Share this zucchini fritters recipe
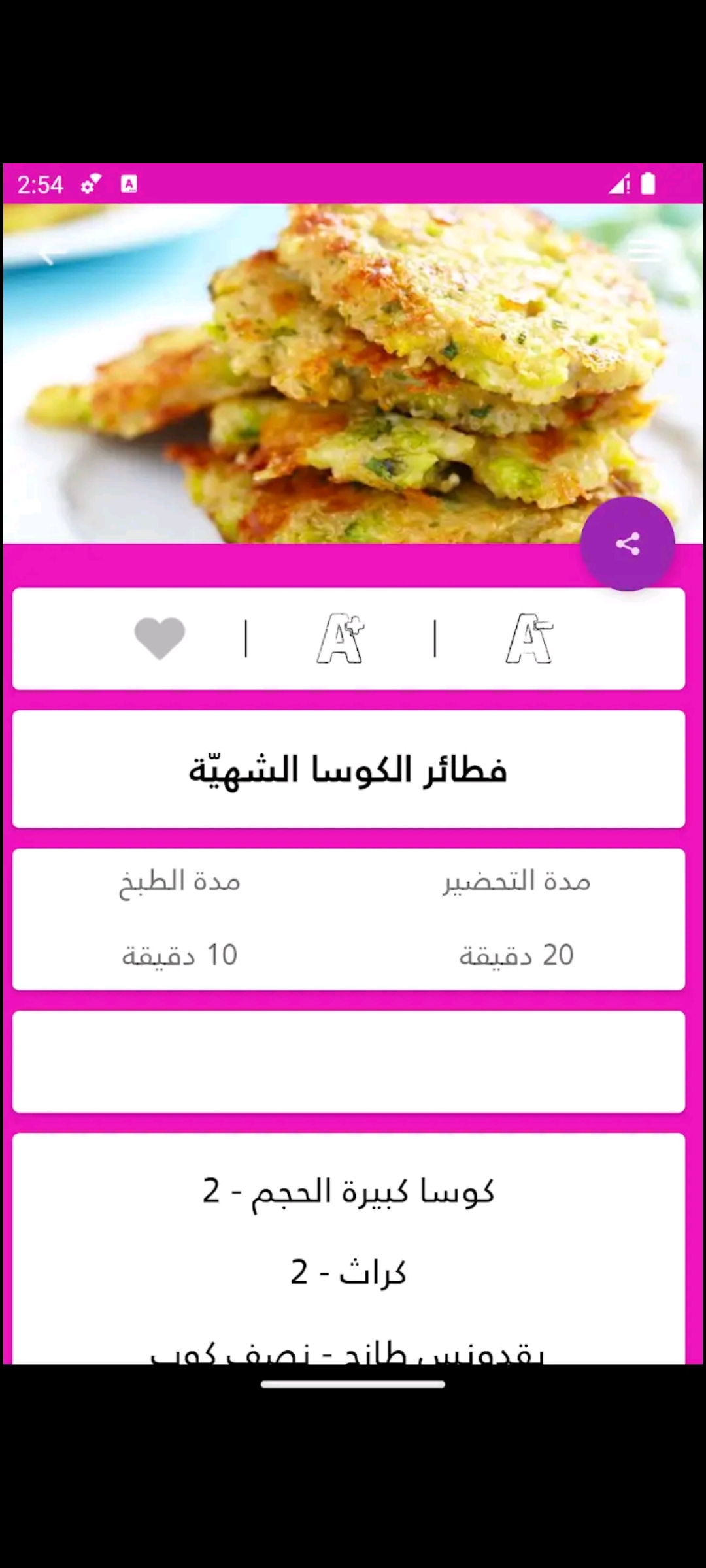The width and height of the screenshot is (706, 1568). click(x=628, y=544)
